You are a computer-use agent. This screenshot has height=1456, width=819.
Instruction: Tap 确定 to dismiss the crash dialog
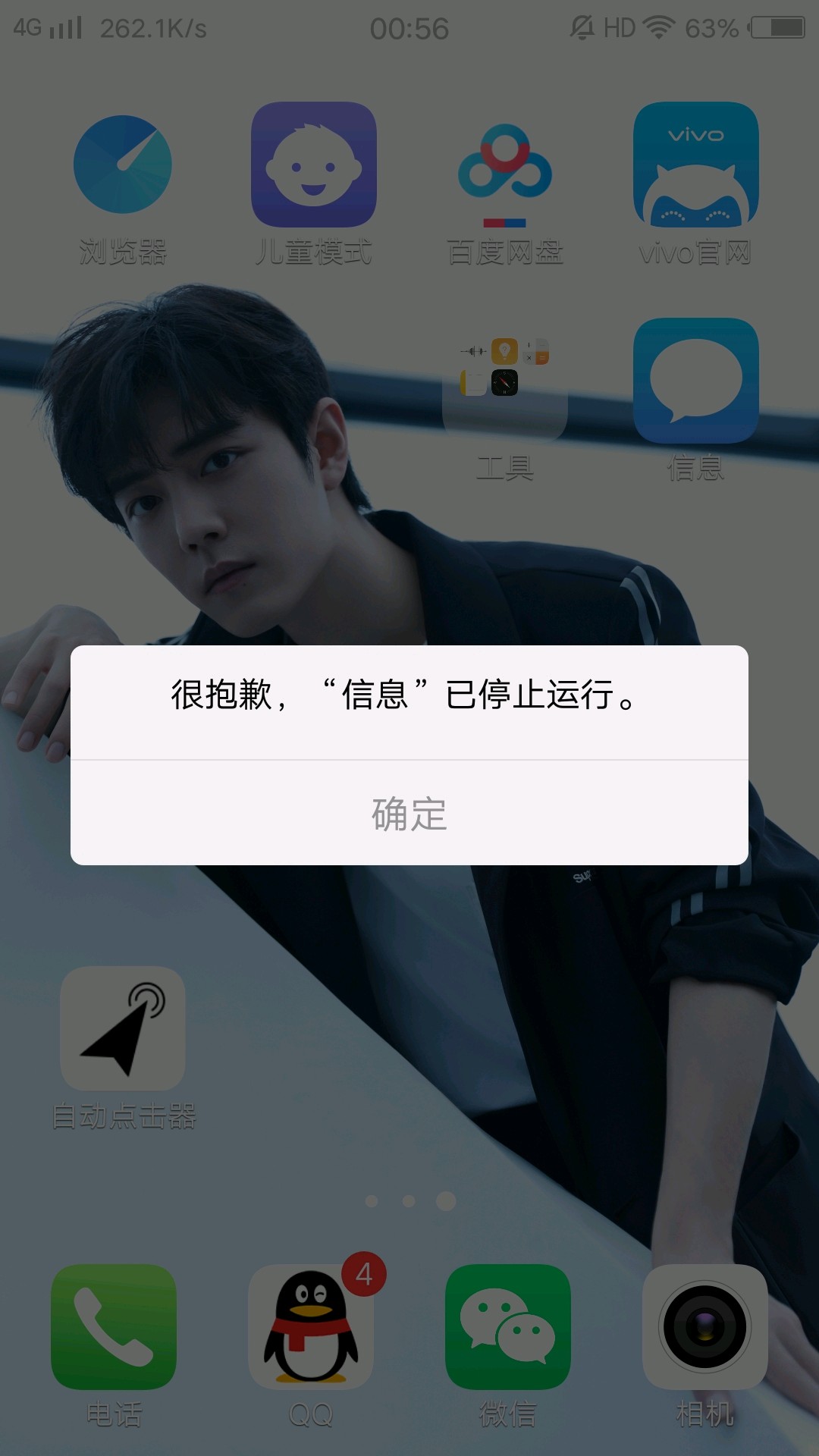(409, 814)
